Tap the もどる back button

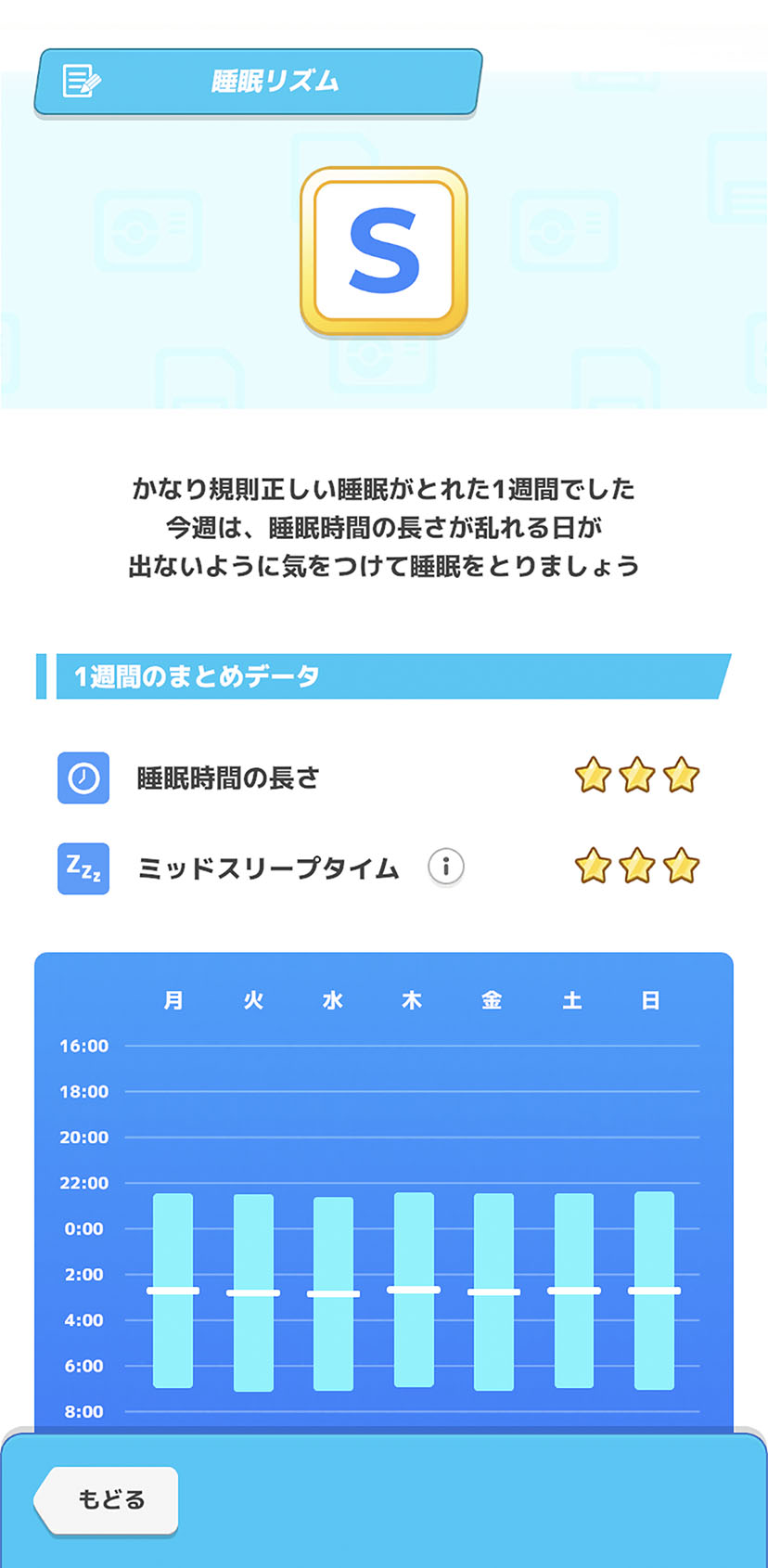[x=108, y=1499]
